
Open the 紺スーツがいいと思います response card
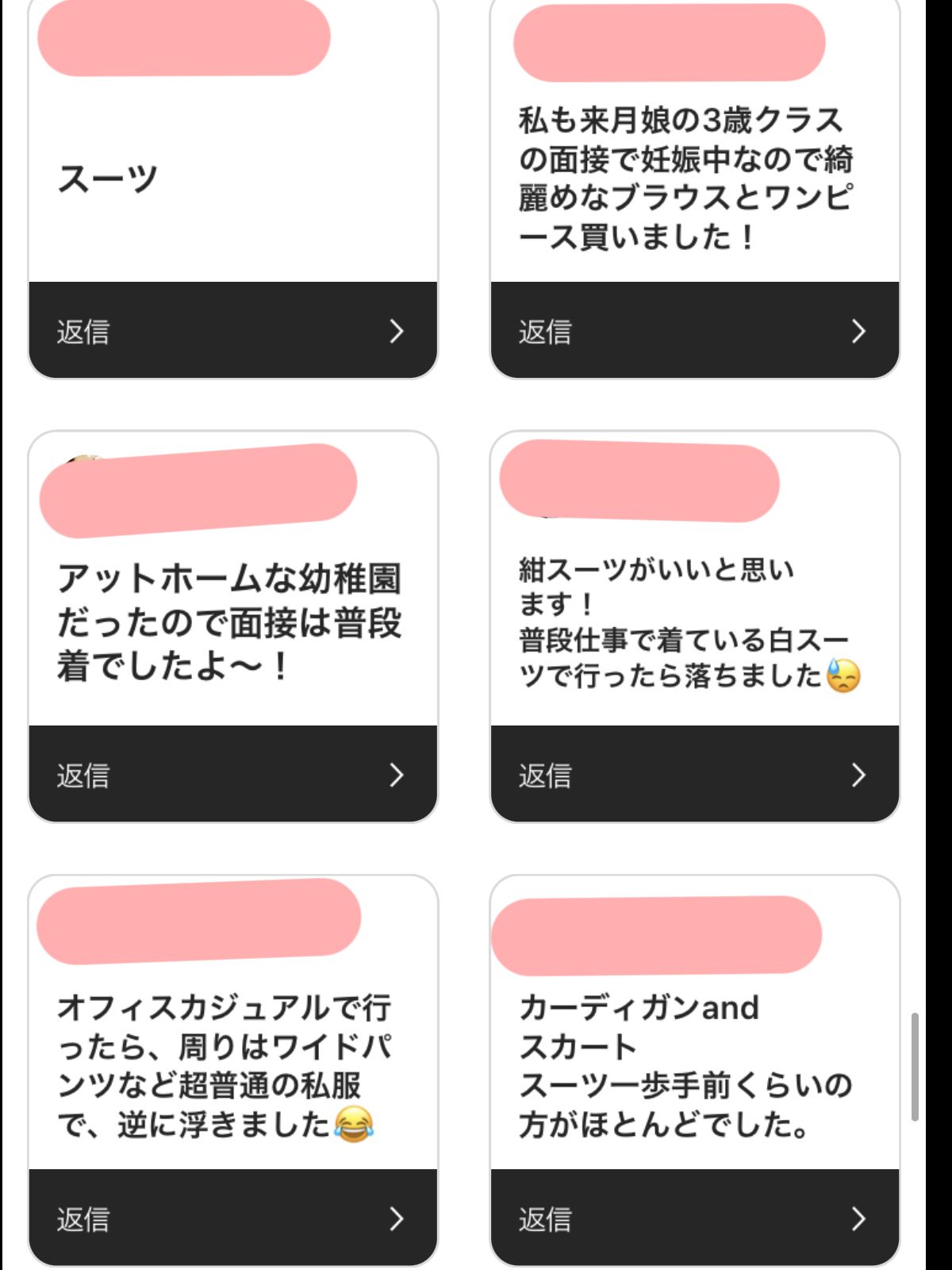pyautogui.click(x=686, y=623)
